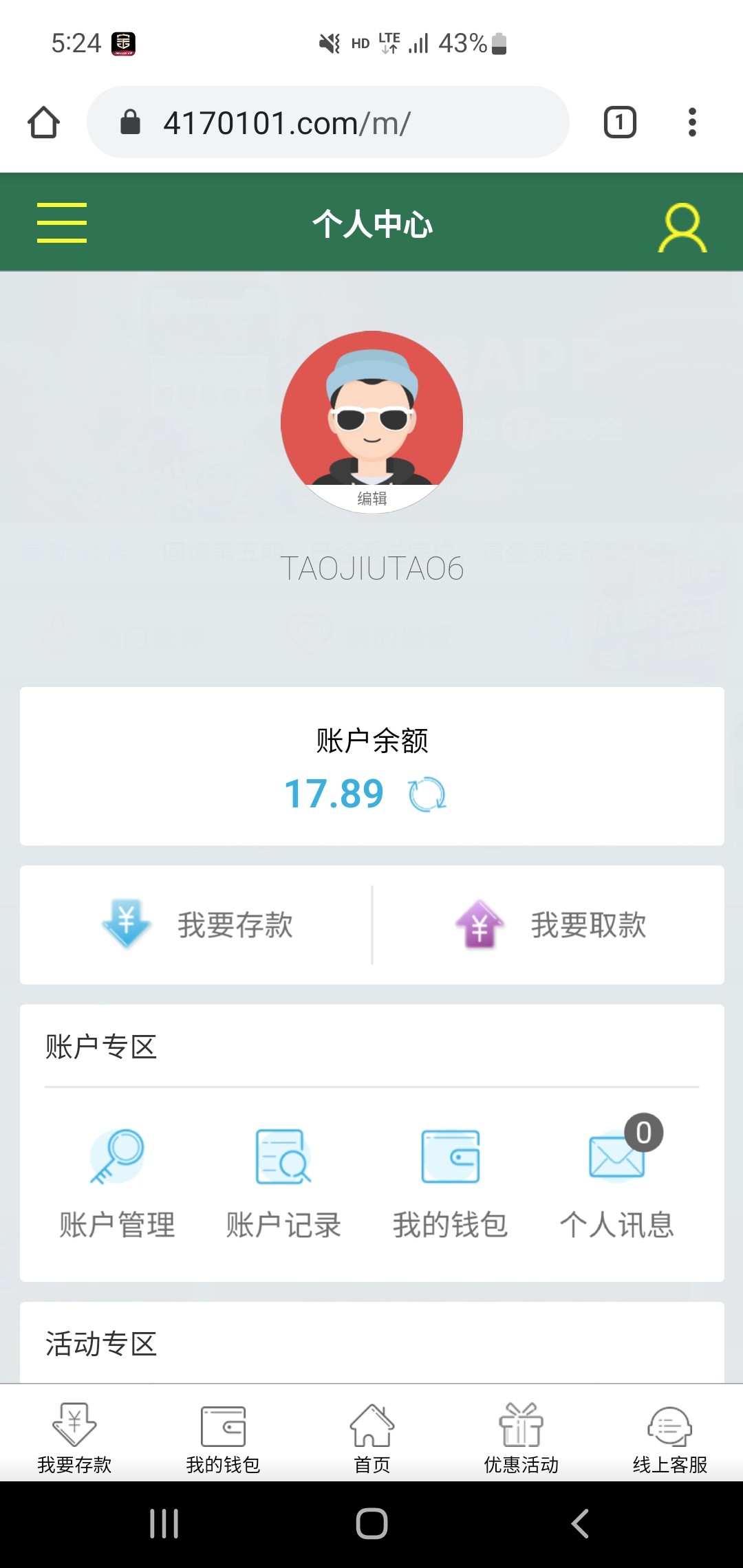
Task: Go to 首页 home tab
Action: point(371,1437)
